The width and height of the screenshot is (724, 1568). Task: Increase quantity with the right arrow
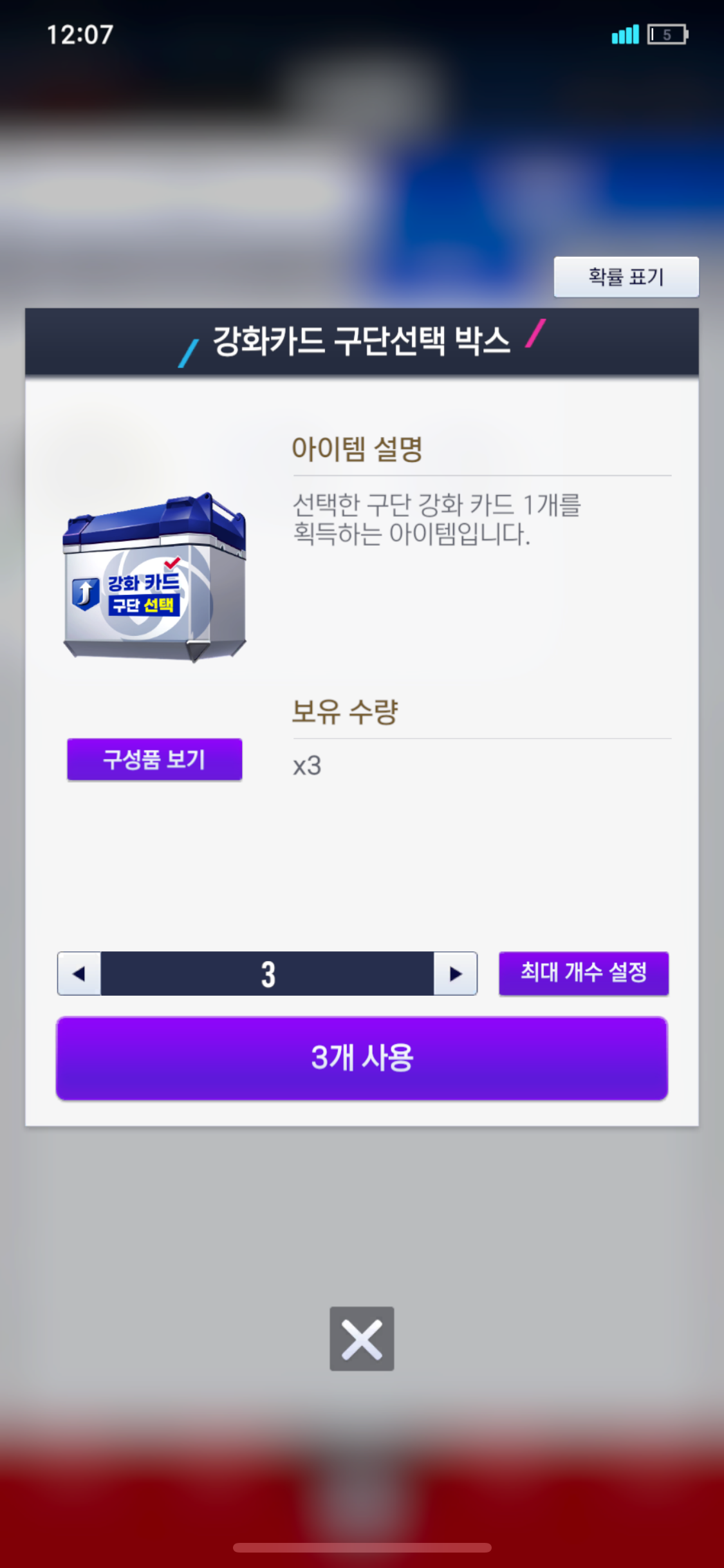tap(456, 973)
